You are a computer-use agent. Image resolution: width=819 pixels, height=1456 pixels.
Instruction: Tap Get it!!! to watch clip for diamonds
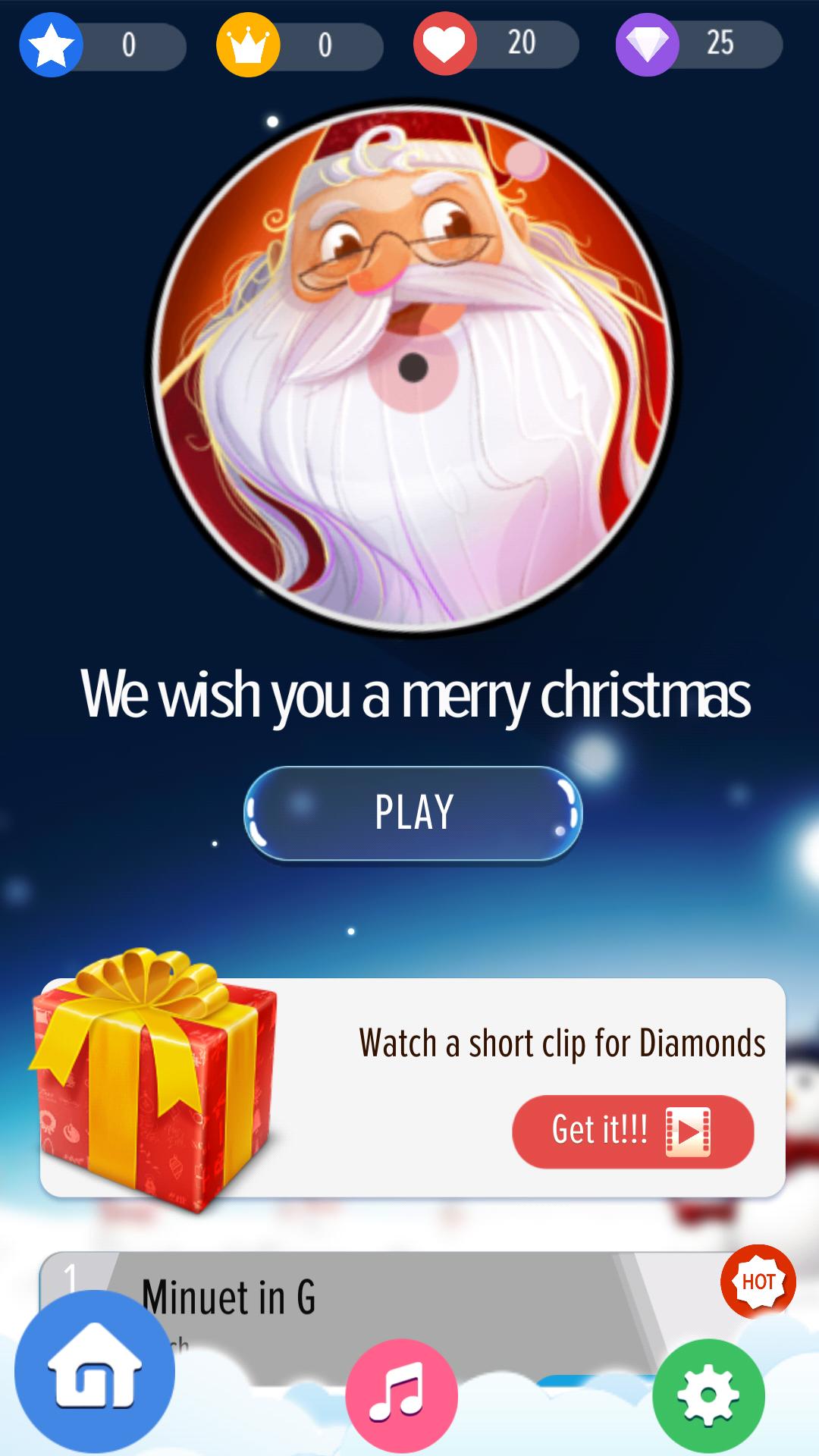point(632,1131)
